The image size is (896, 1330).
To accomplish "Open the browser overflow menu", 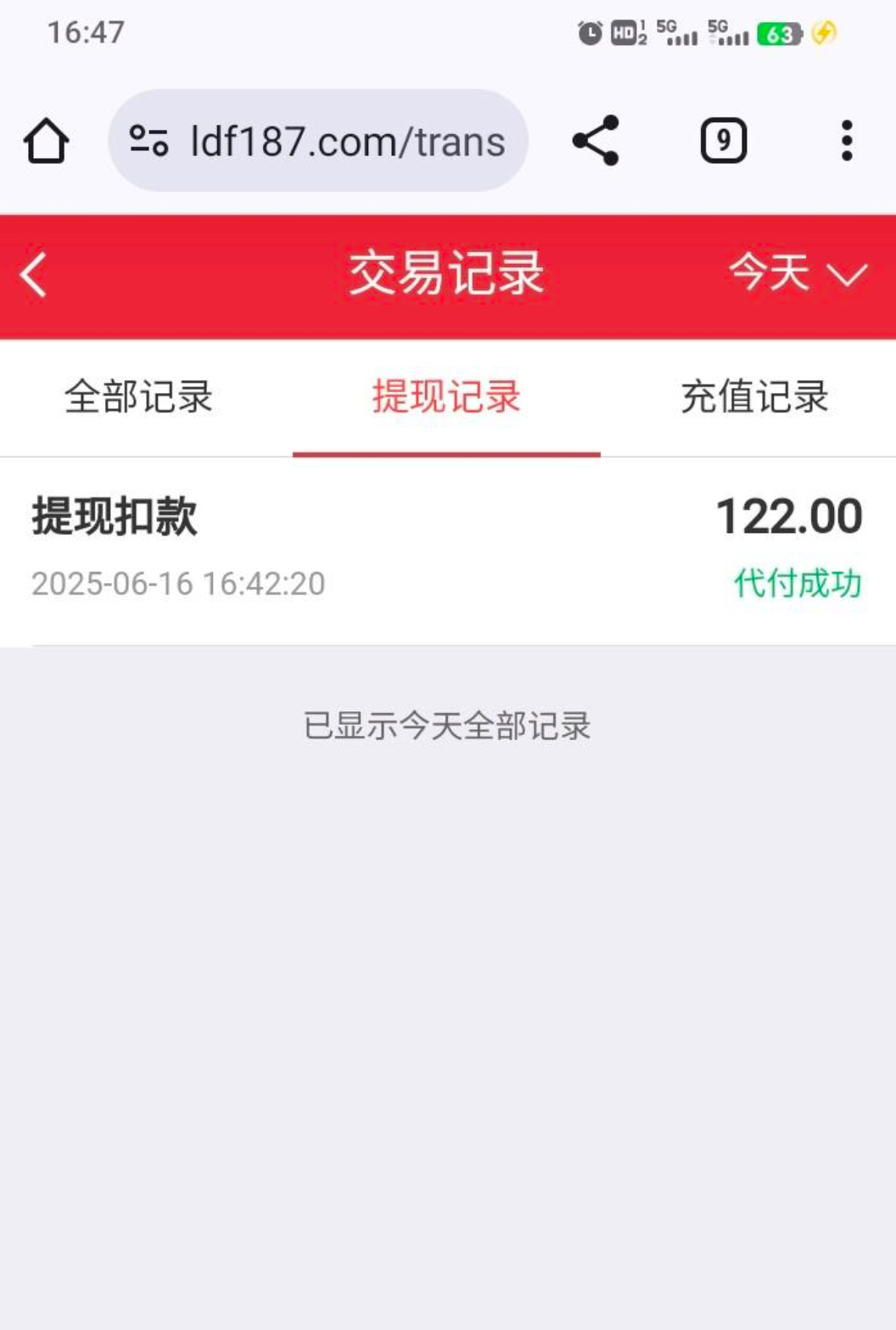I will pyautogui.click(x=846, y=141).
